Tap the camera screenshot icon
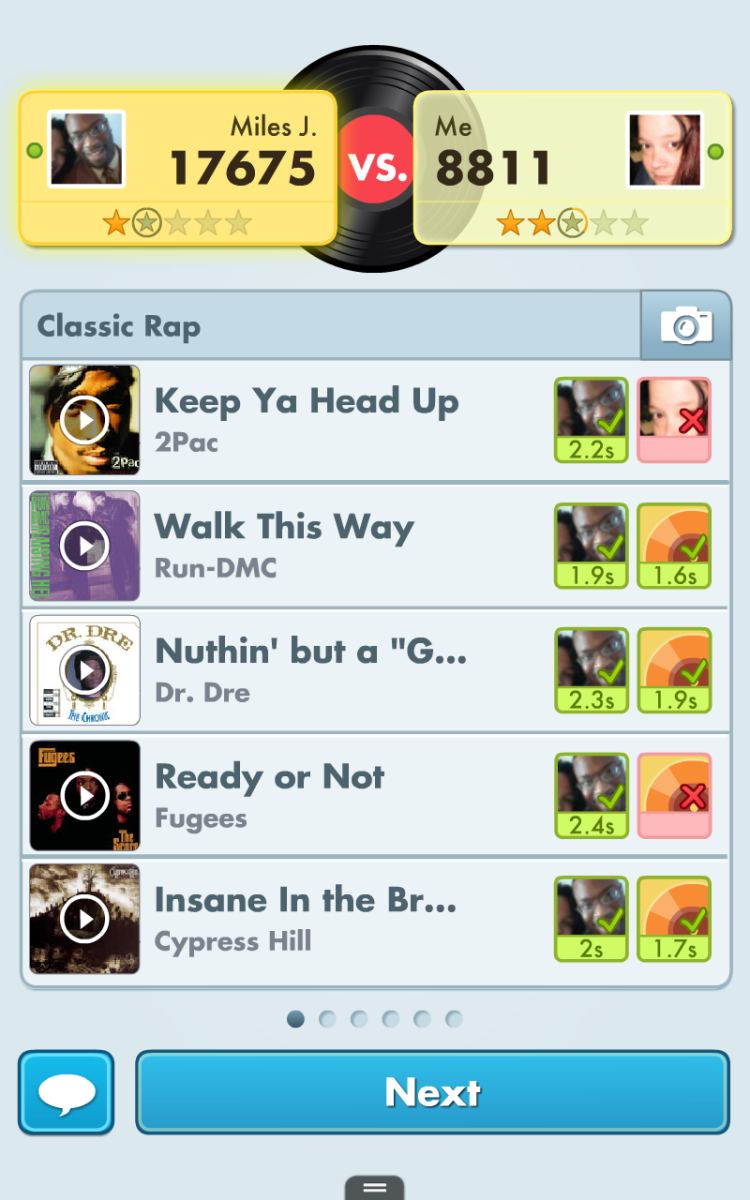 pyautogui.click(x=686, y=326)
